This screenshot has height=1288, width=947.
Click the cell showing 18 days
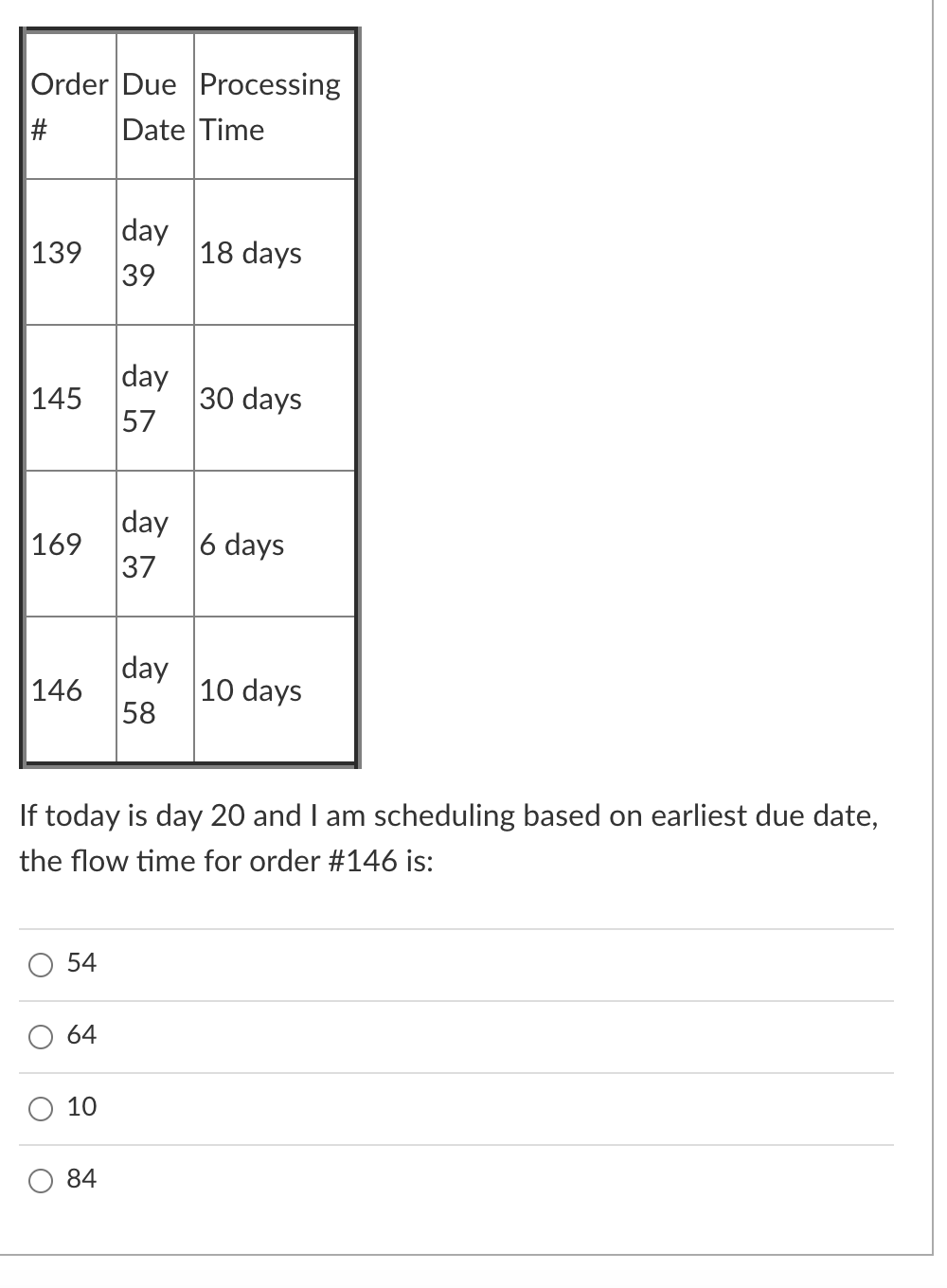click(x=249, y=253)
